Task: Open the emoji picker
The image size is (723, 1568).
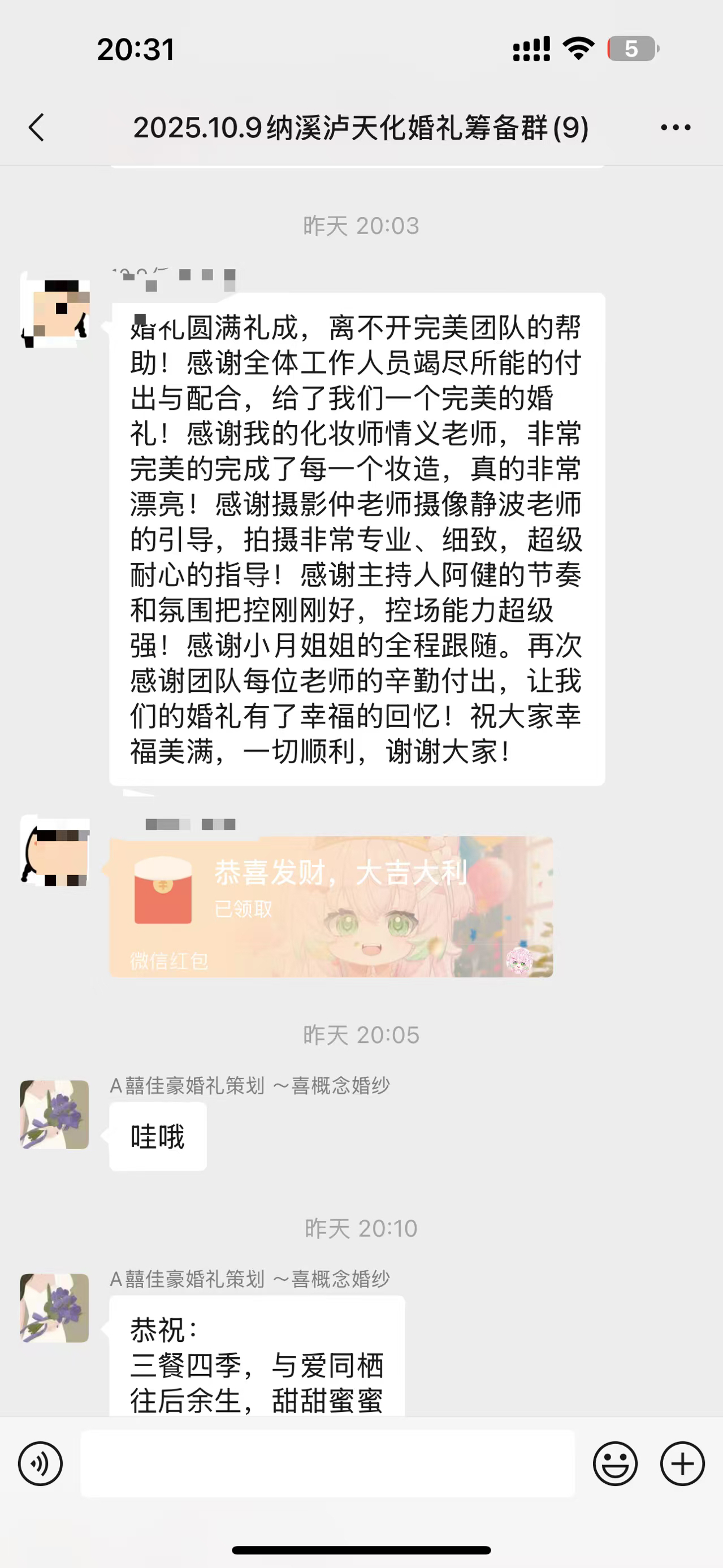Action: (615, 1463)
